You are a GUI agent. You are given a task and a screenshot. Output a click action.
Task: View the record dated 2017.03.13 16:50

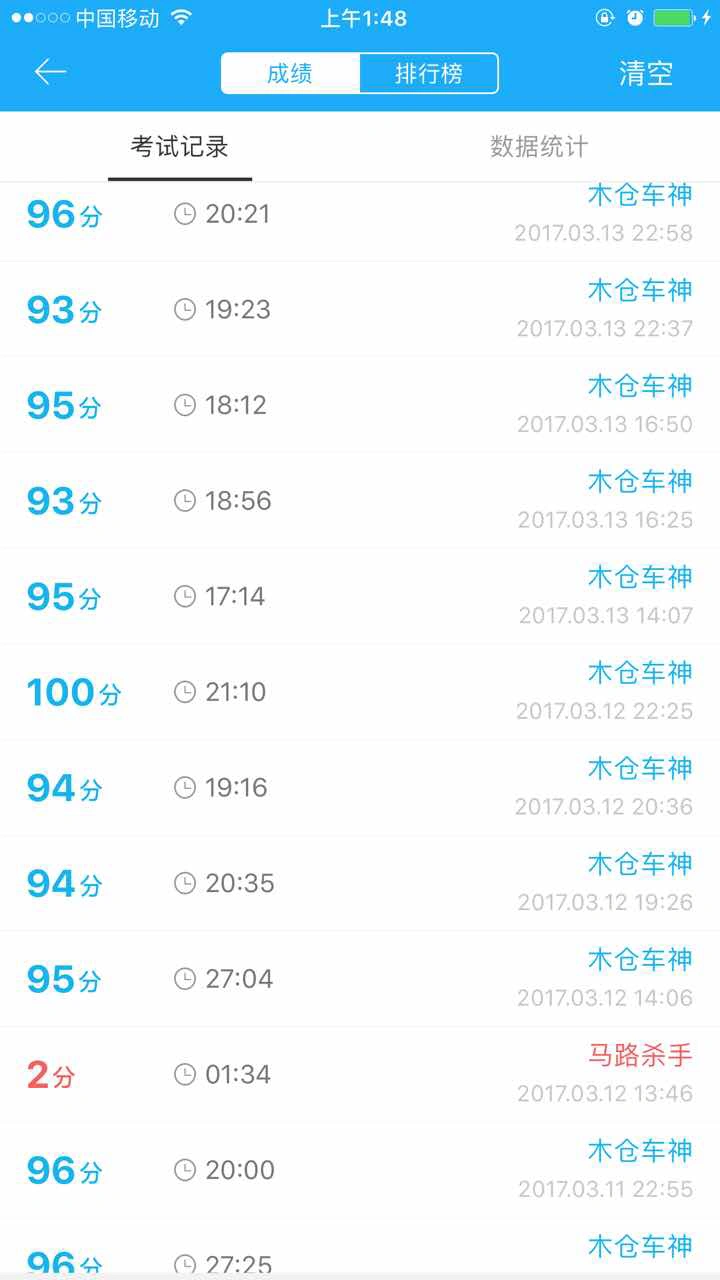click(x=360, y=405)
